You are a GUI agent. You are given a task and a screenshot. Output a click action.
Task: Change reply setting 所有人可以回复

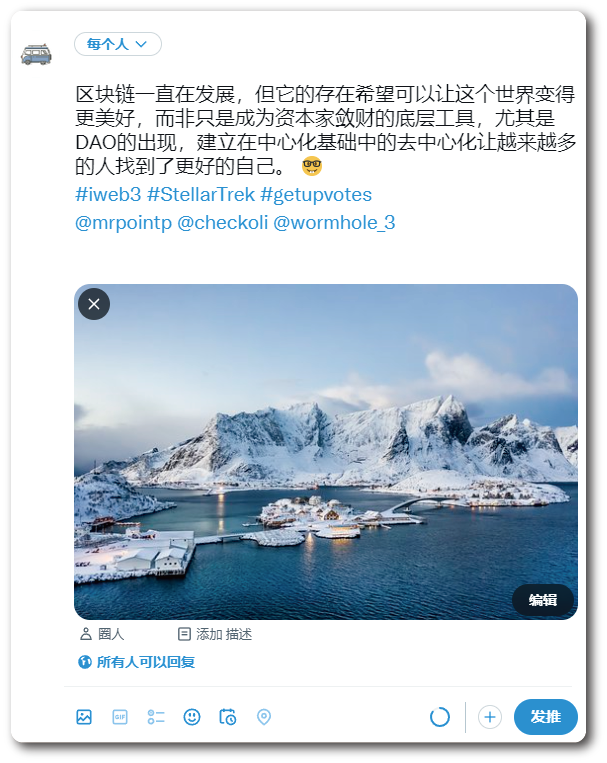point(137,662)
